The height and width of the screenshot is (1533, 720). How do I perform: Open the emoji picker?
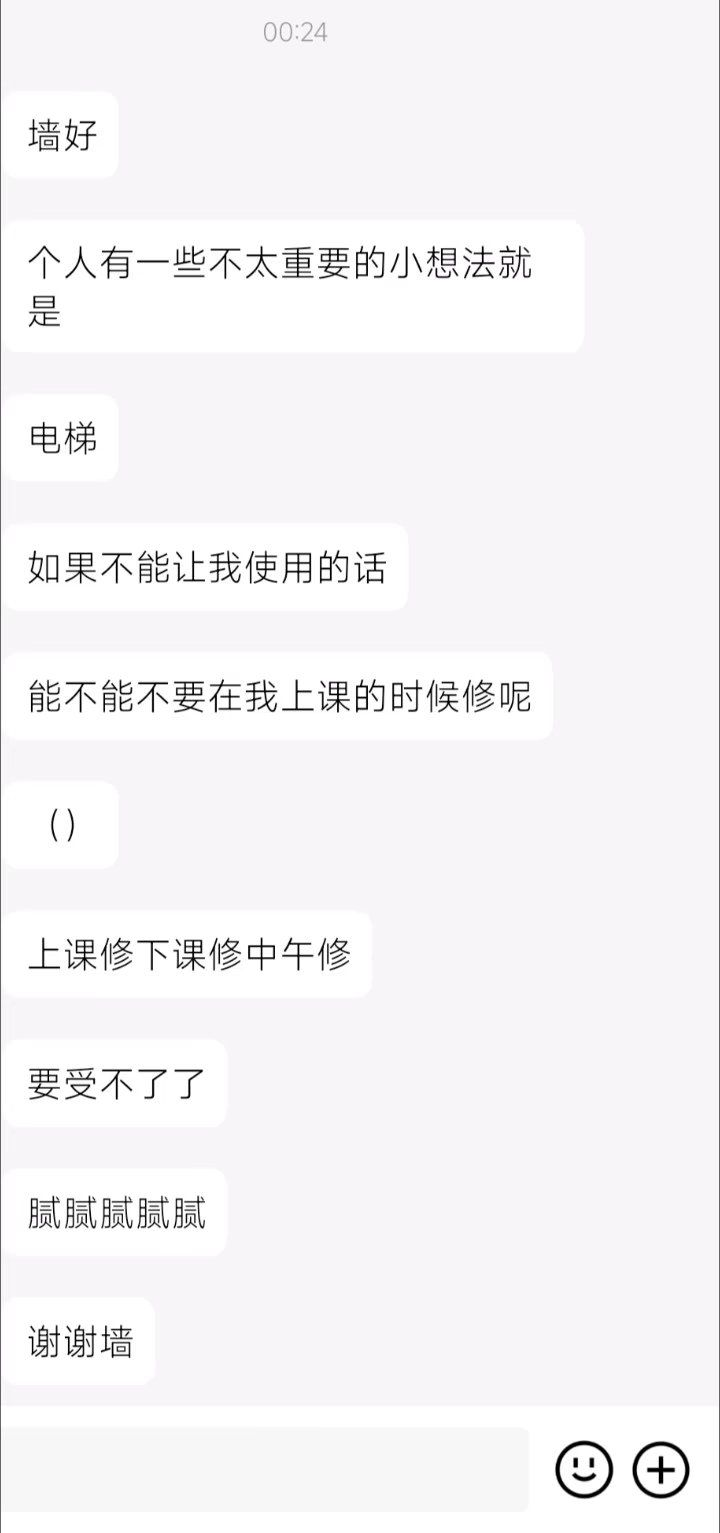584,1469
